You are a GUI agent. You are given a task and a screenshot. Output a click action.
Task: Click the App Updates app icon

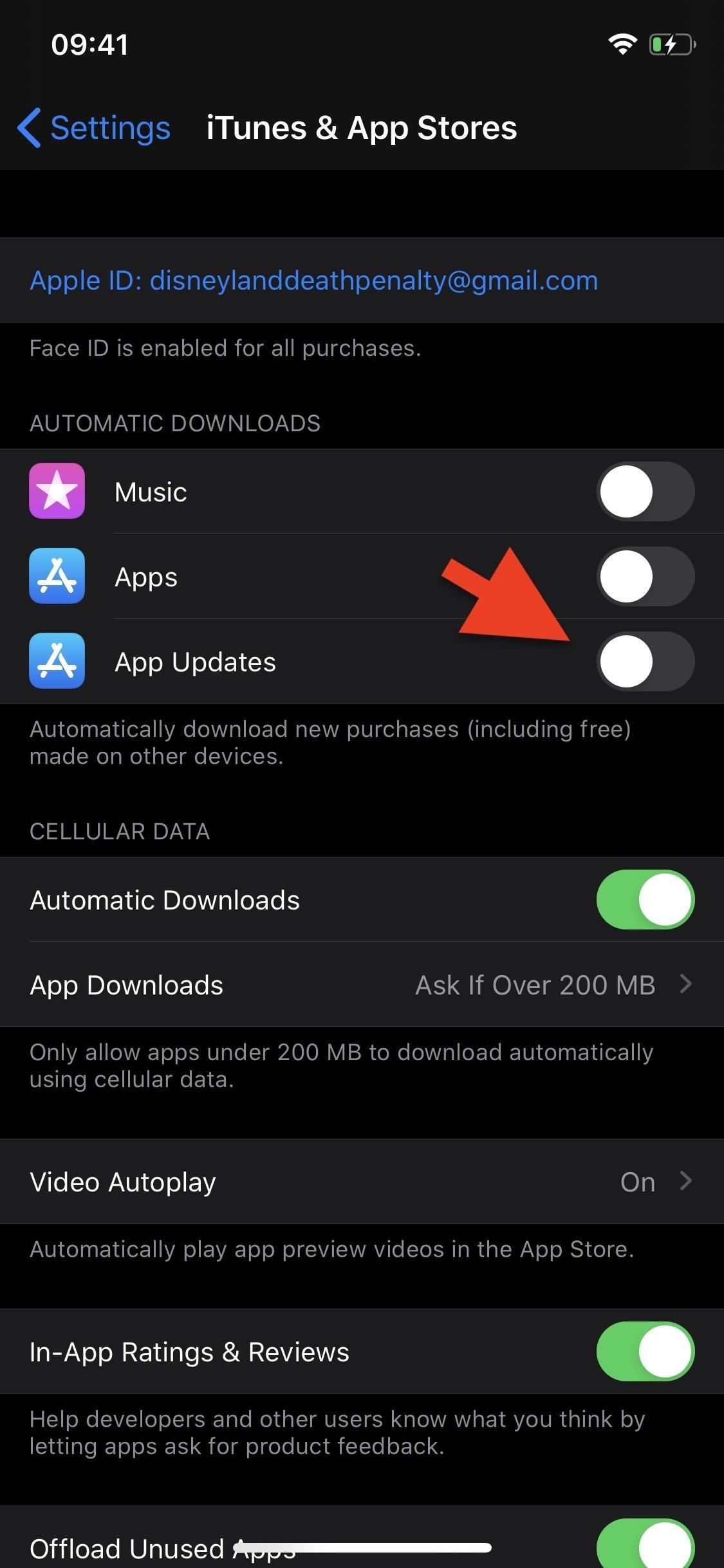pyautogui.click(x=57, y=662)
